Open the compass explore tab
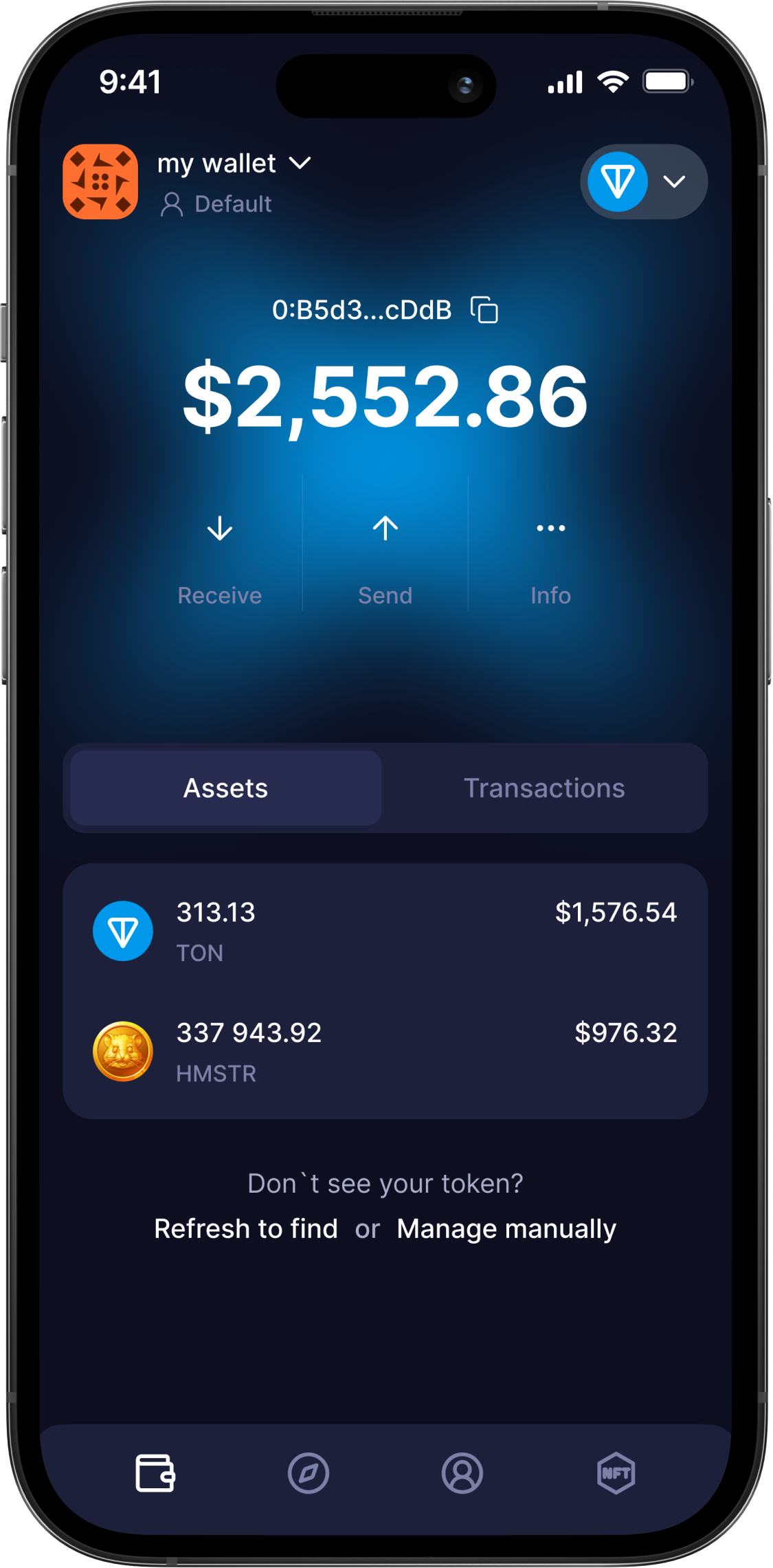 pos(309,1473)
